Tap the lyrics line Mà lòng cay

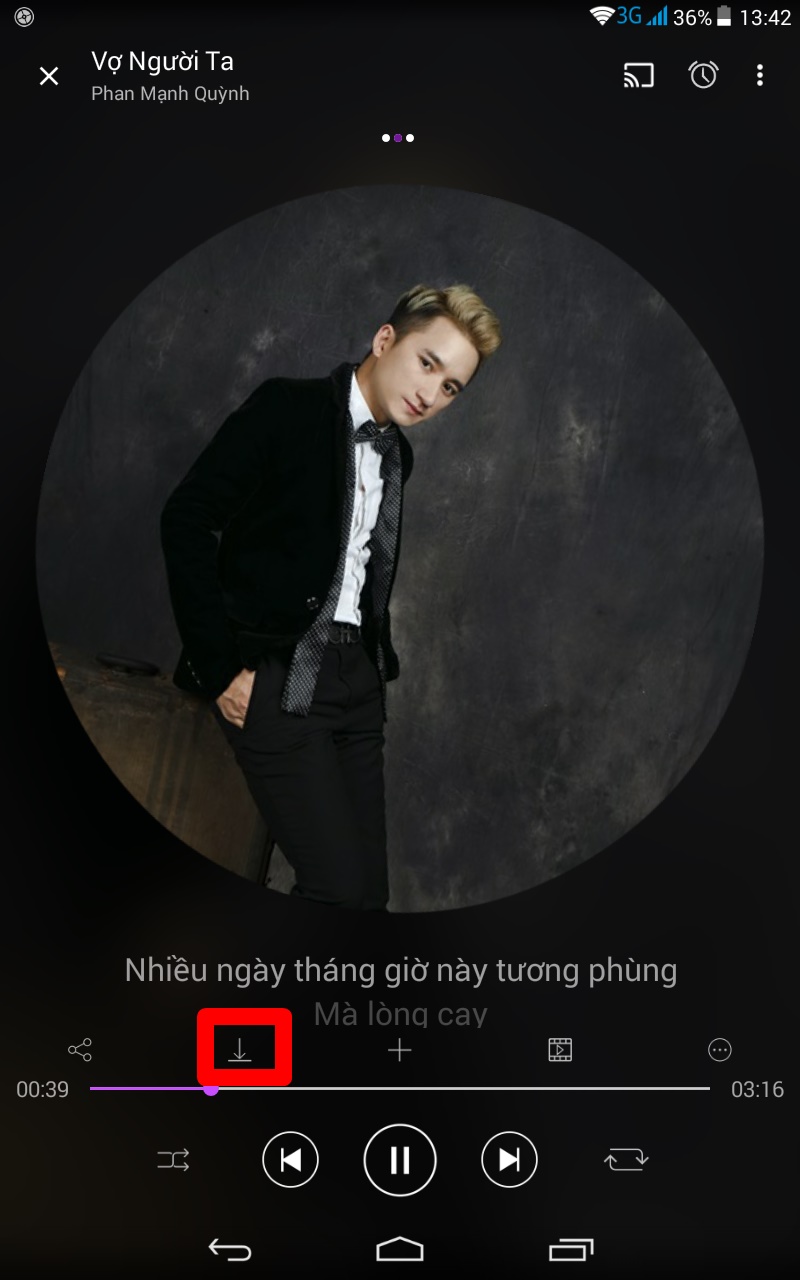tap(398, 1014)
